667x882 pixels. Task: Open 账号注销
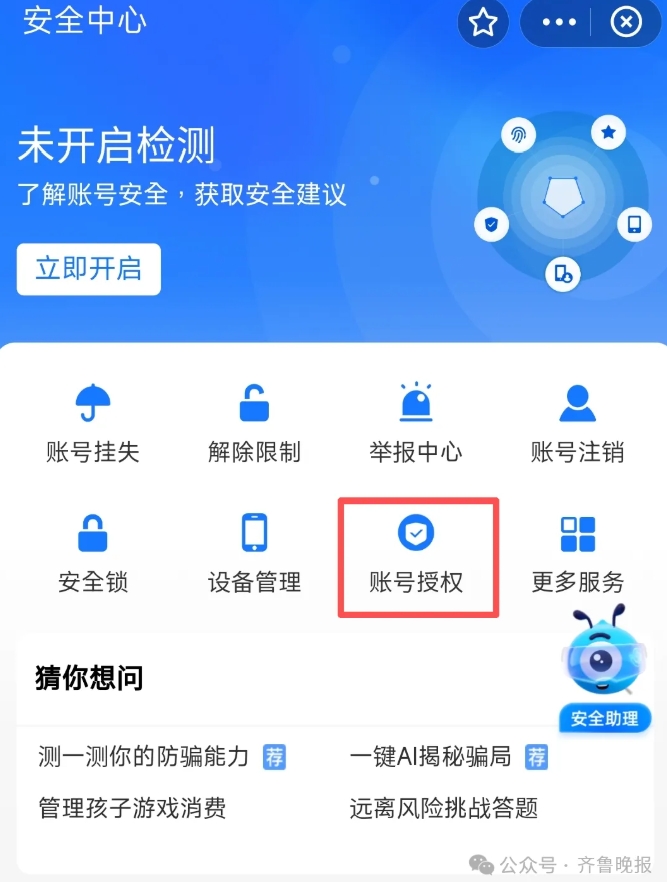[577, 423]
